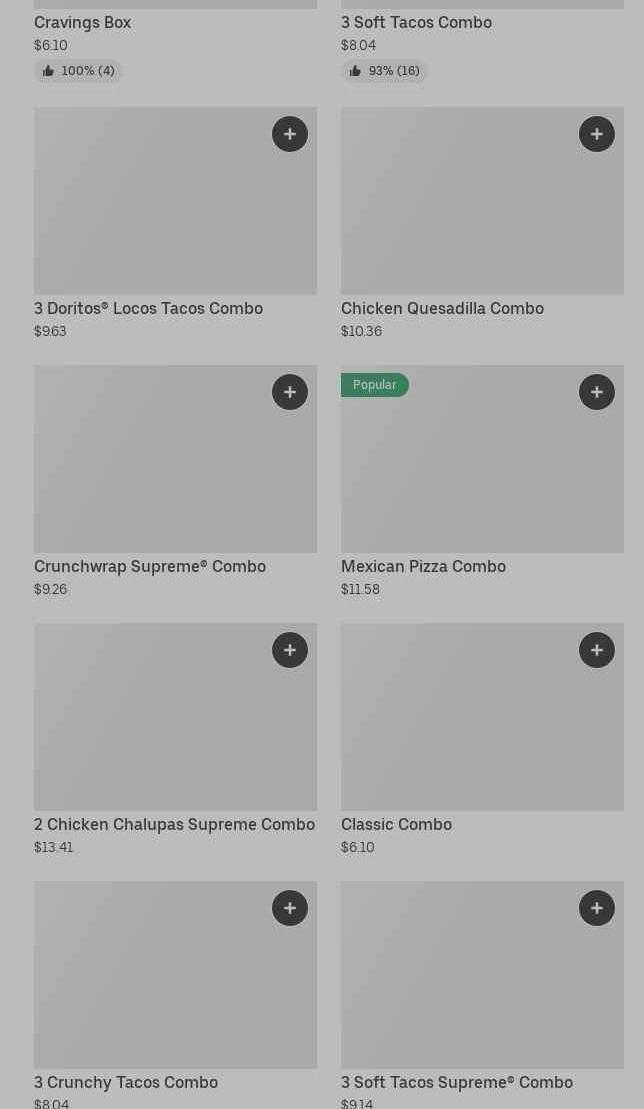Add 2 Chicken Chalupas Supreme Combo to cart

tap(290, 650)
